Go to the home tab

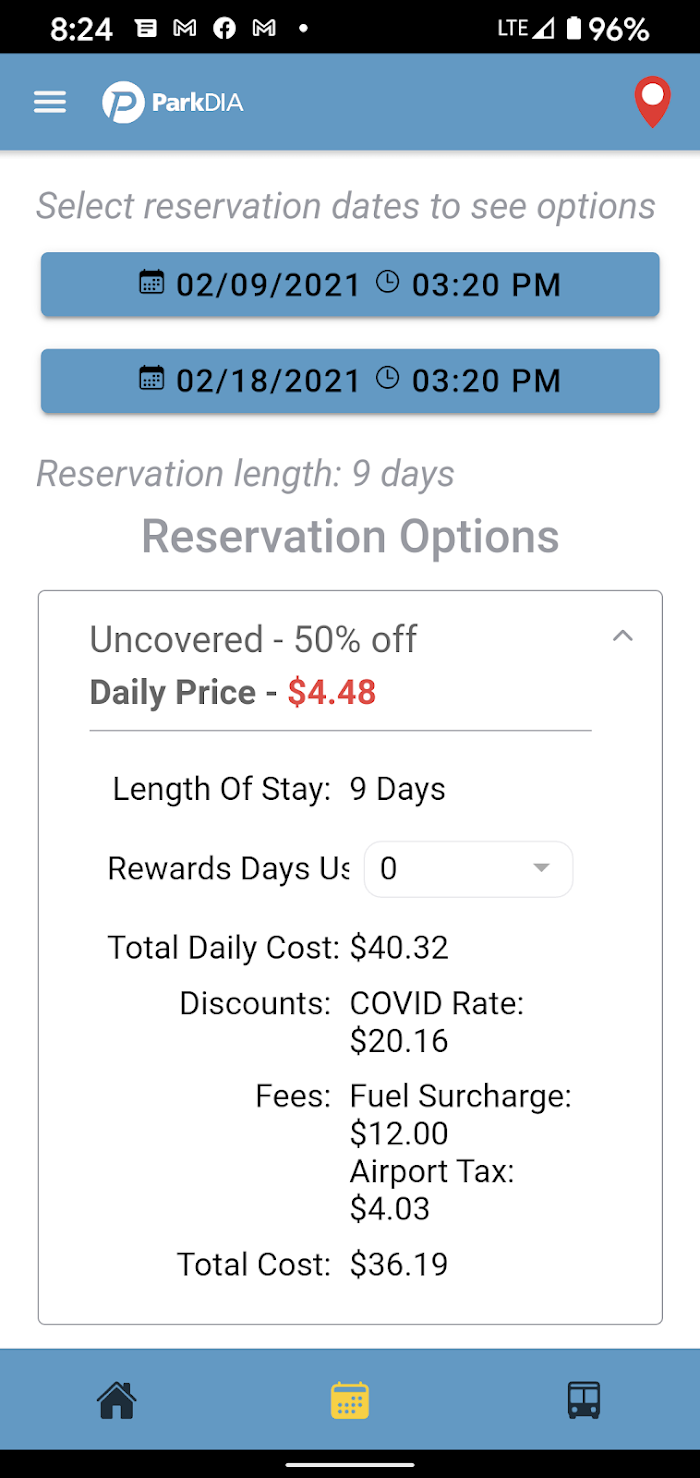(x=117, y=1400)
